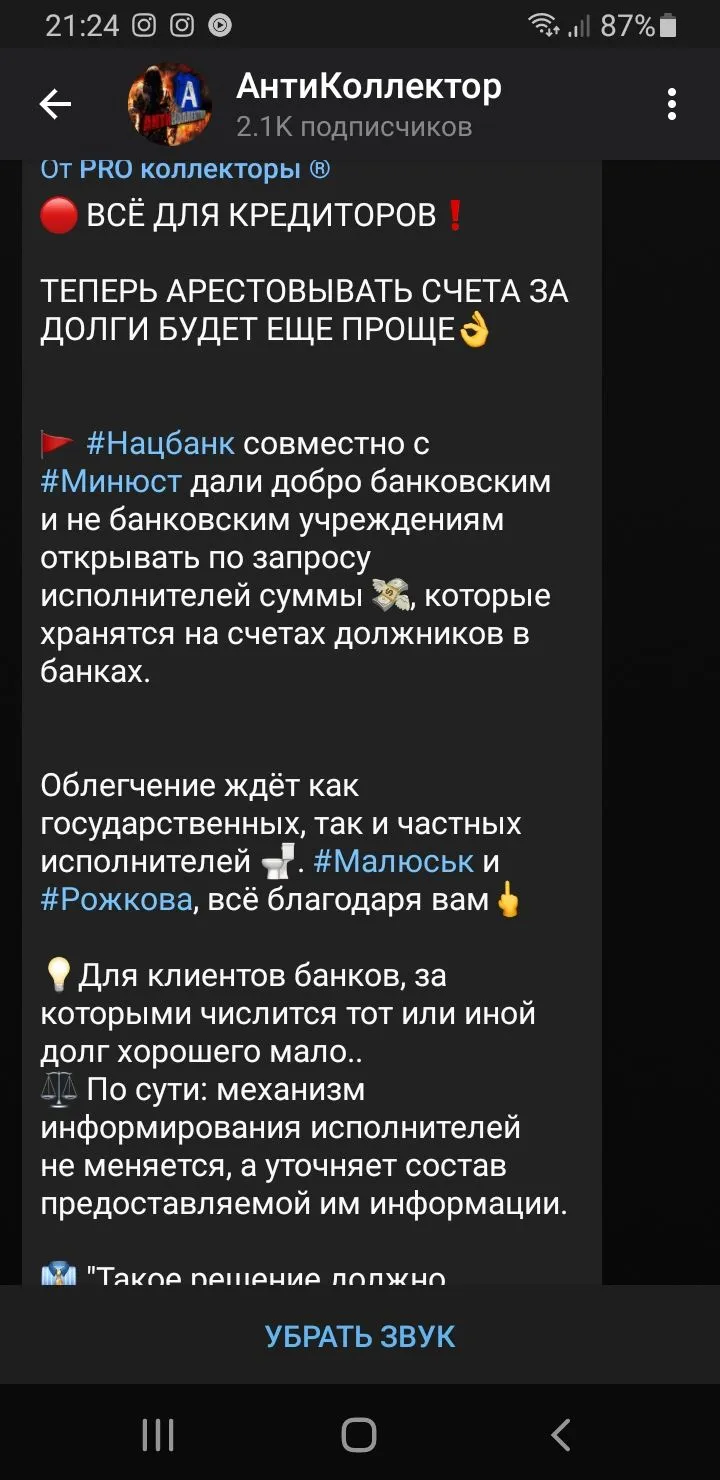Open the #Нацбанк hashtag
The image size is (720, 1480).
coord(160,443)
